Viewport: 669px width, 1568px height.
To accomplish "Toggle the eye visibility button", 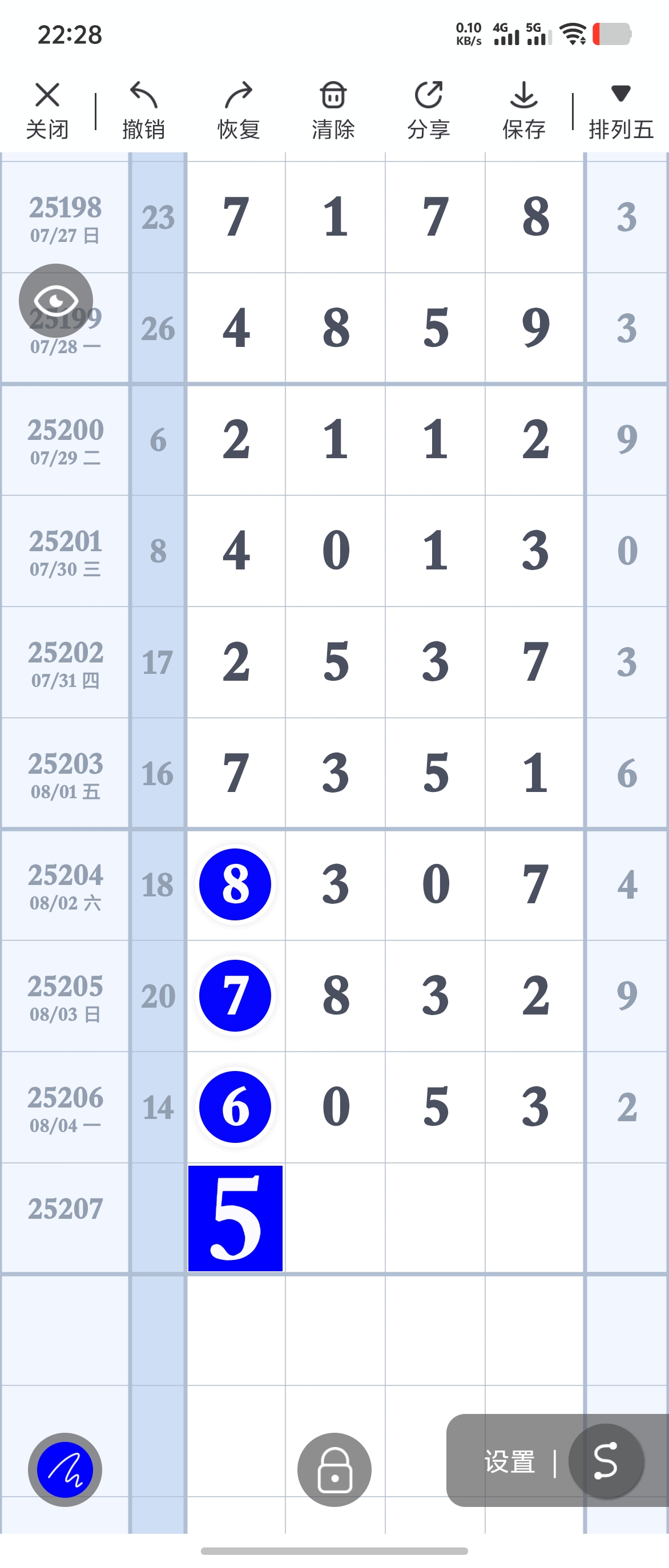I will [x=56, y=301].
